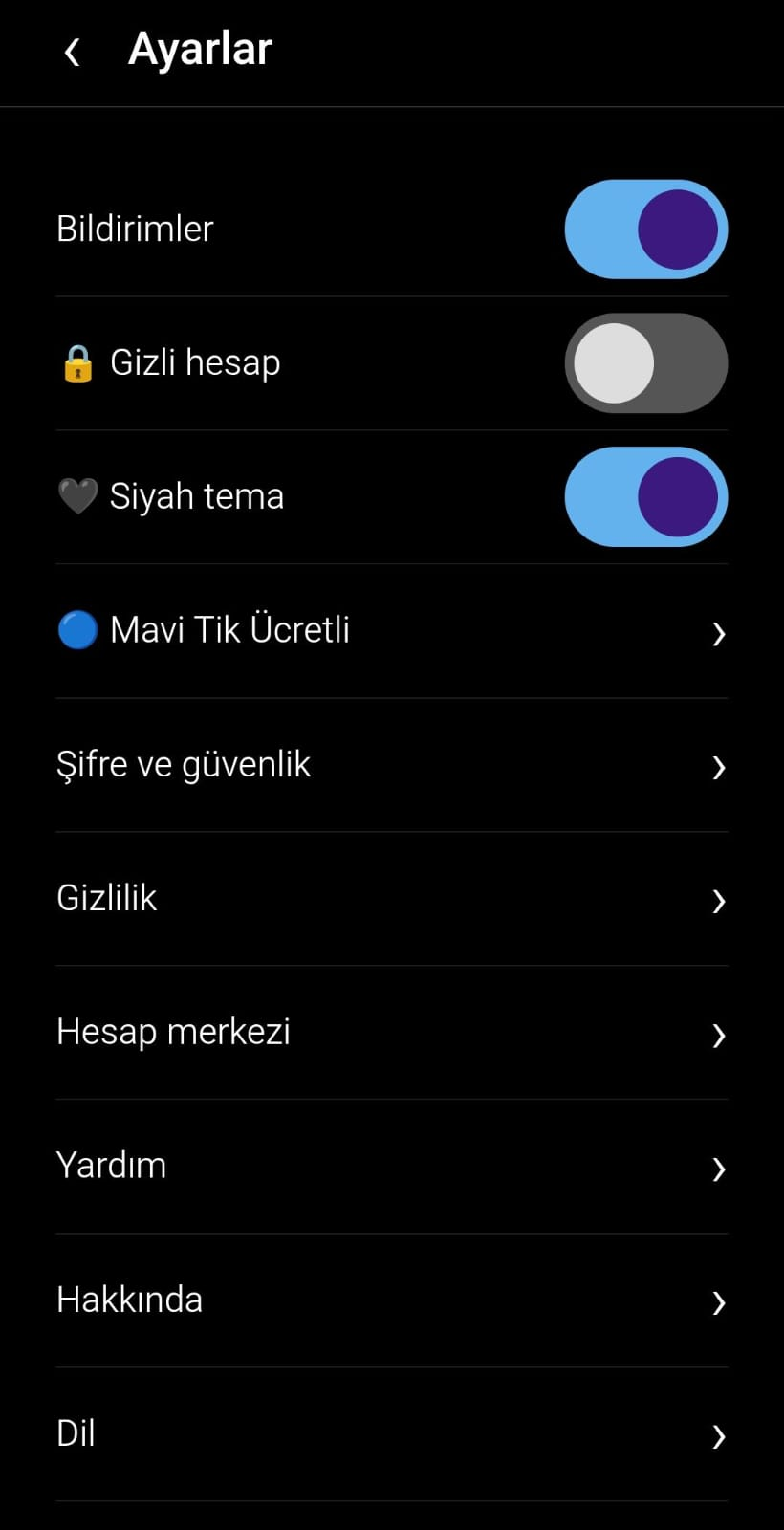Open the Dil language settings

[x=392, y=1434]
